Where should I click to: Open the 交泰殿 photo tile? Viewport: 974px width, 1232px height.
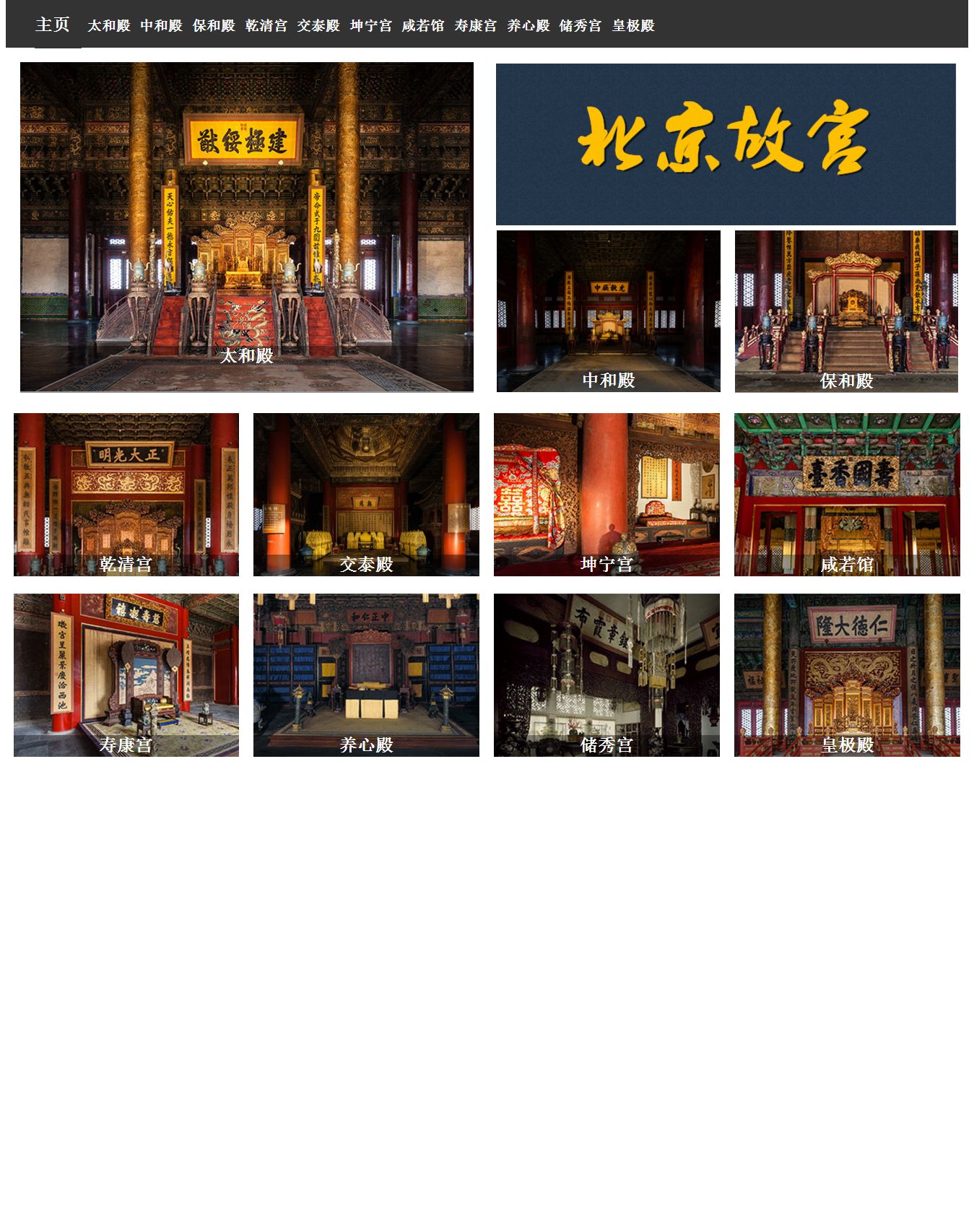[366, 495]
